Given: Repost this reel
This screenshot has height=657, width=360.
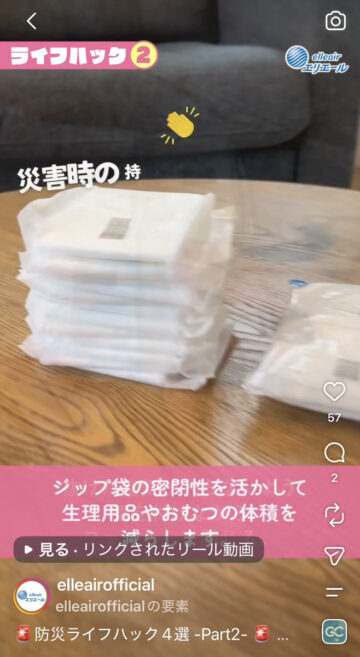Looking at the screenshot, I should pos(334,515).
